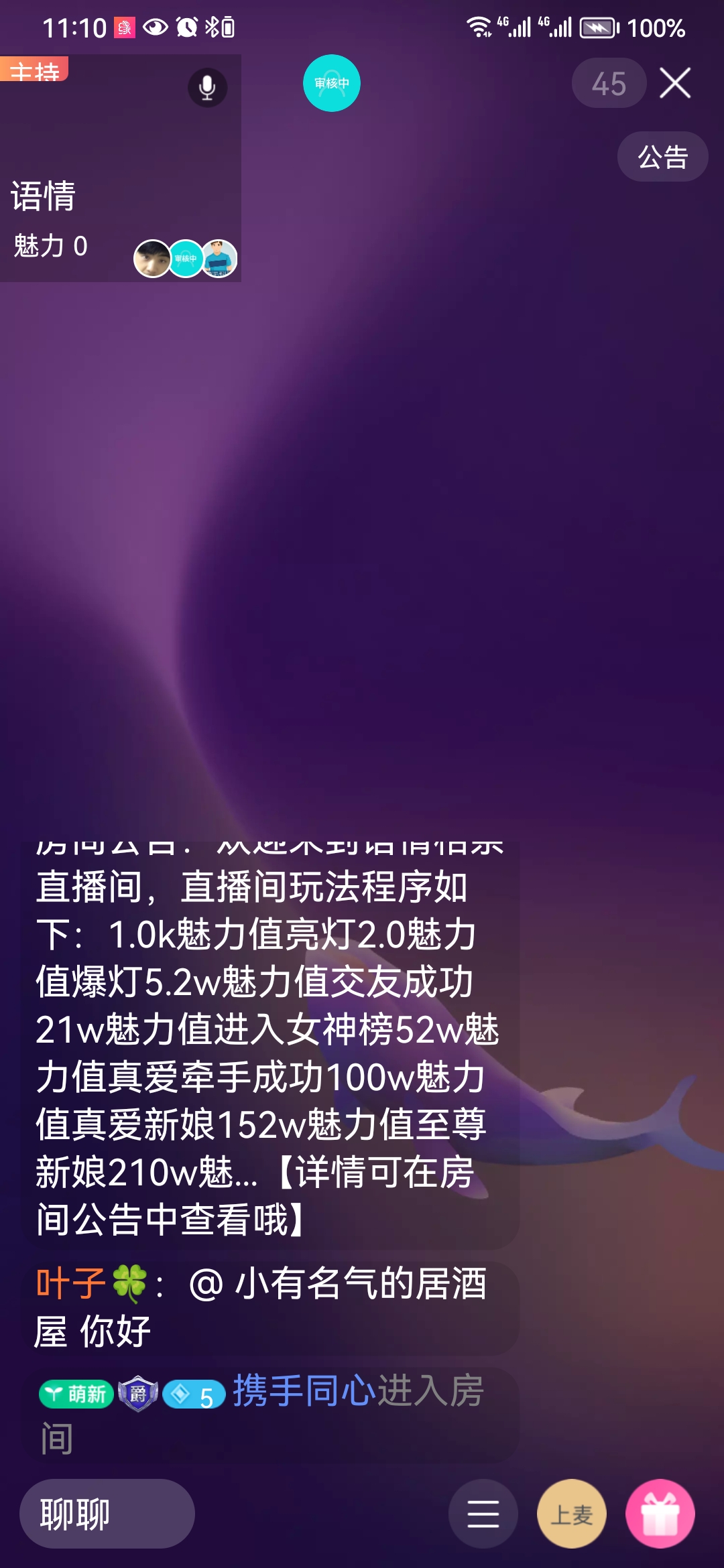Image resolution: width=724 pixels, height=1568 pixels.
Task: Close the live room with X
Action: click(675, 83)
